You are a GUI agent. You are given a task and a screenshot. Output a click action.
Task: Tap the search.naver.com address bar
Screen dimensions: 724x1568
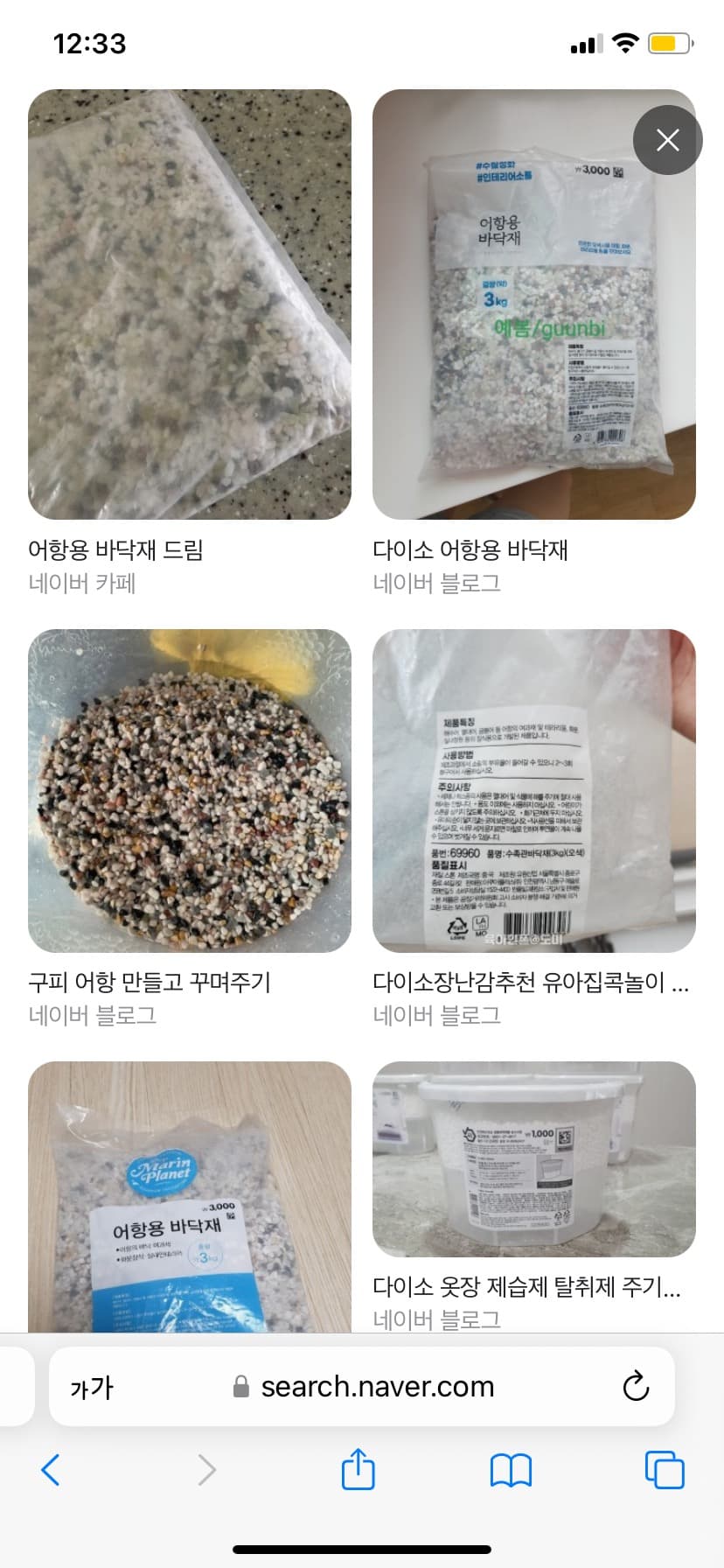[376, 1387]
